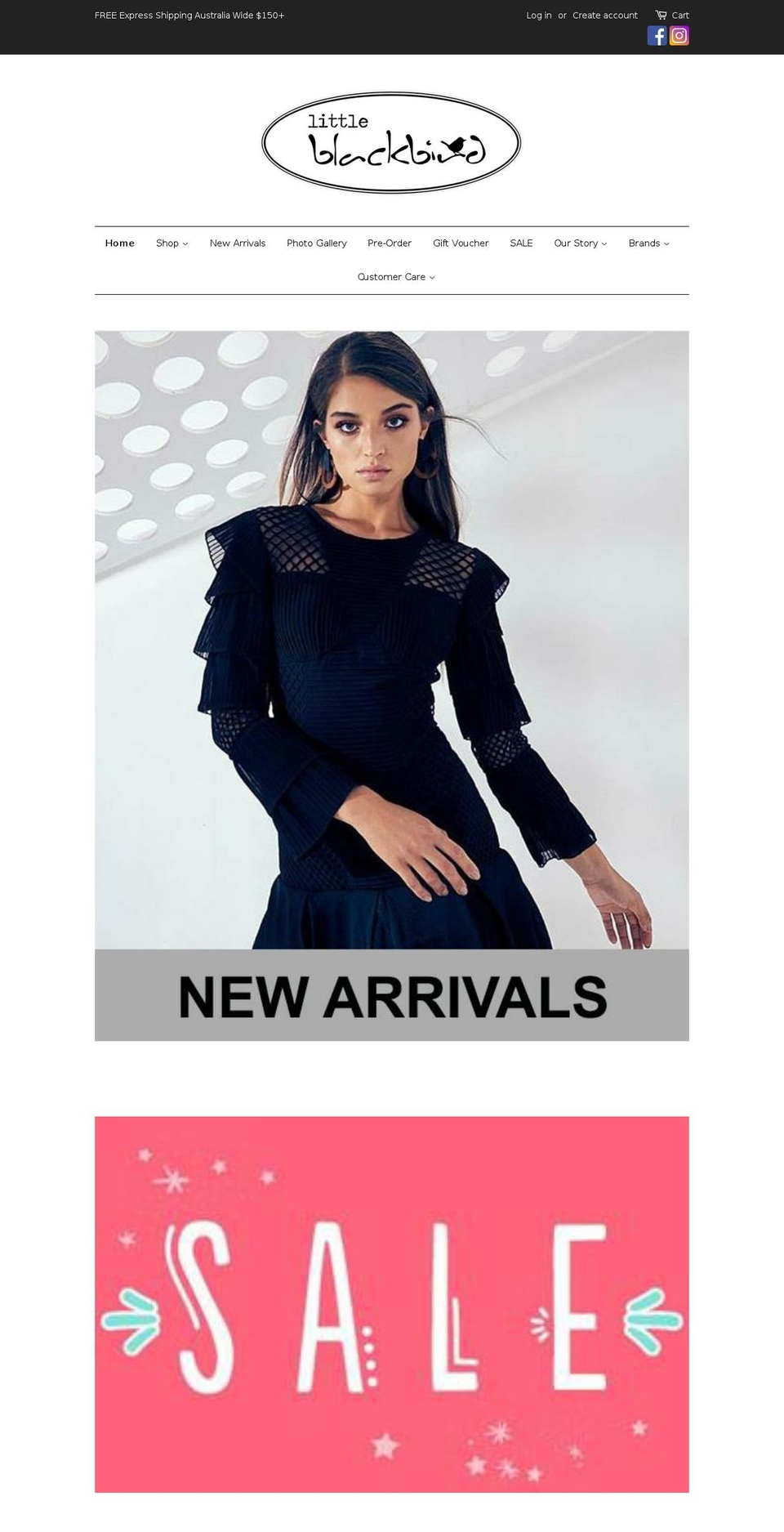The height and width of the screenshot is (1532, 784).
Task: Open the Gift Voucher page
Action: click(461, 243)
